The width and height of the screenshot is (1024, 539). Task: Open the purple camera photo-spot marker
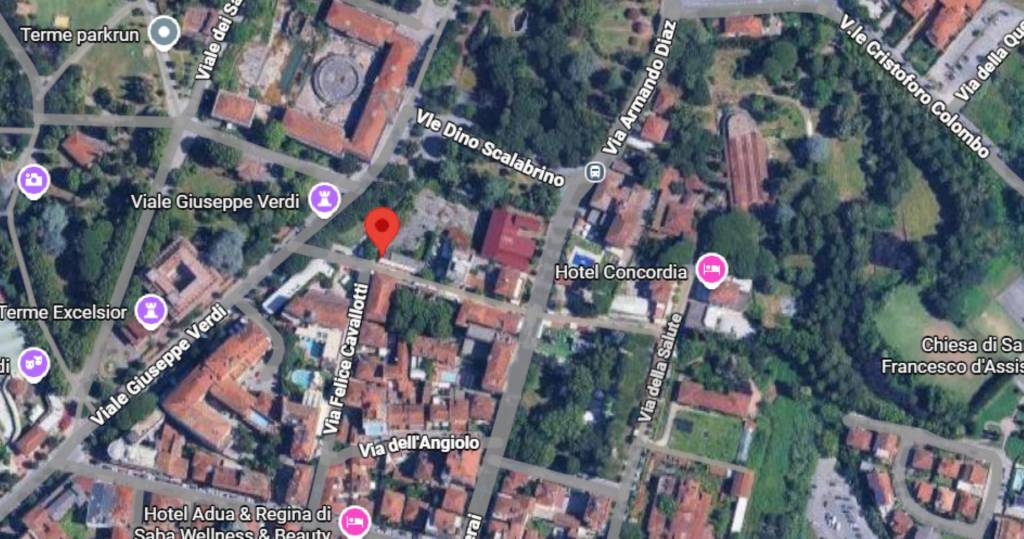pos(34,180)
